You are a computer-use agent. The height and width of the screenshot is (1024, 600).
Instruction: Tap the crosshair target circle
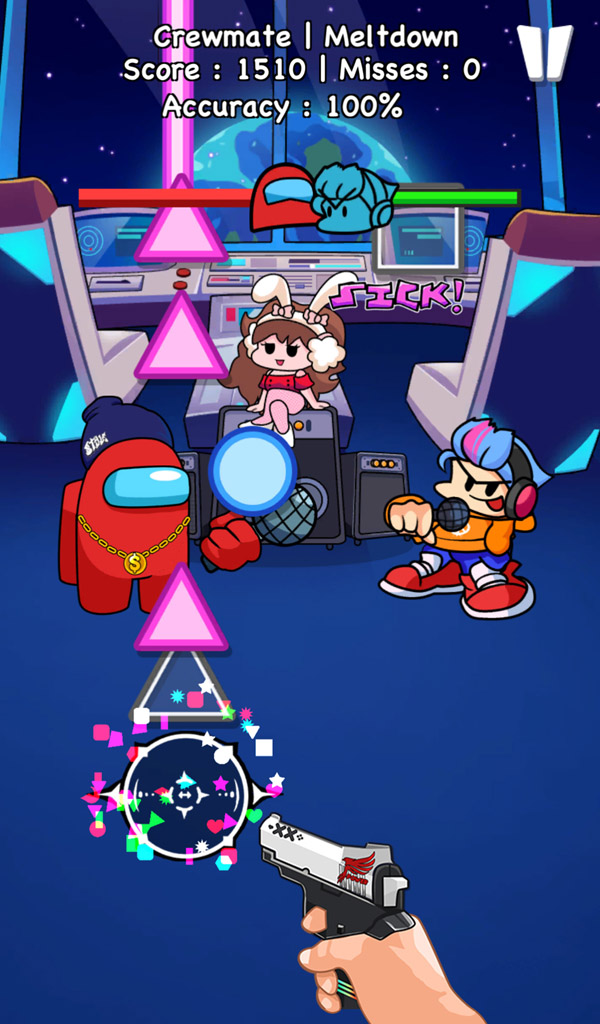pos(186,795)
